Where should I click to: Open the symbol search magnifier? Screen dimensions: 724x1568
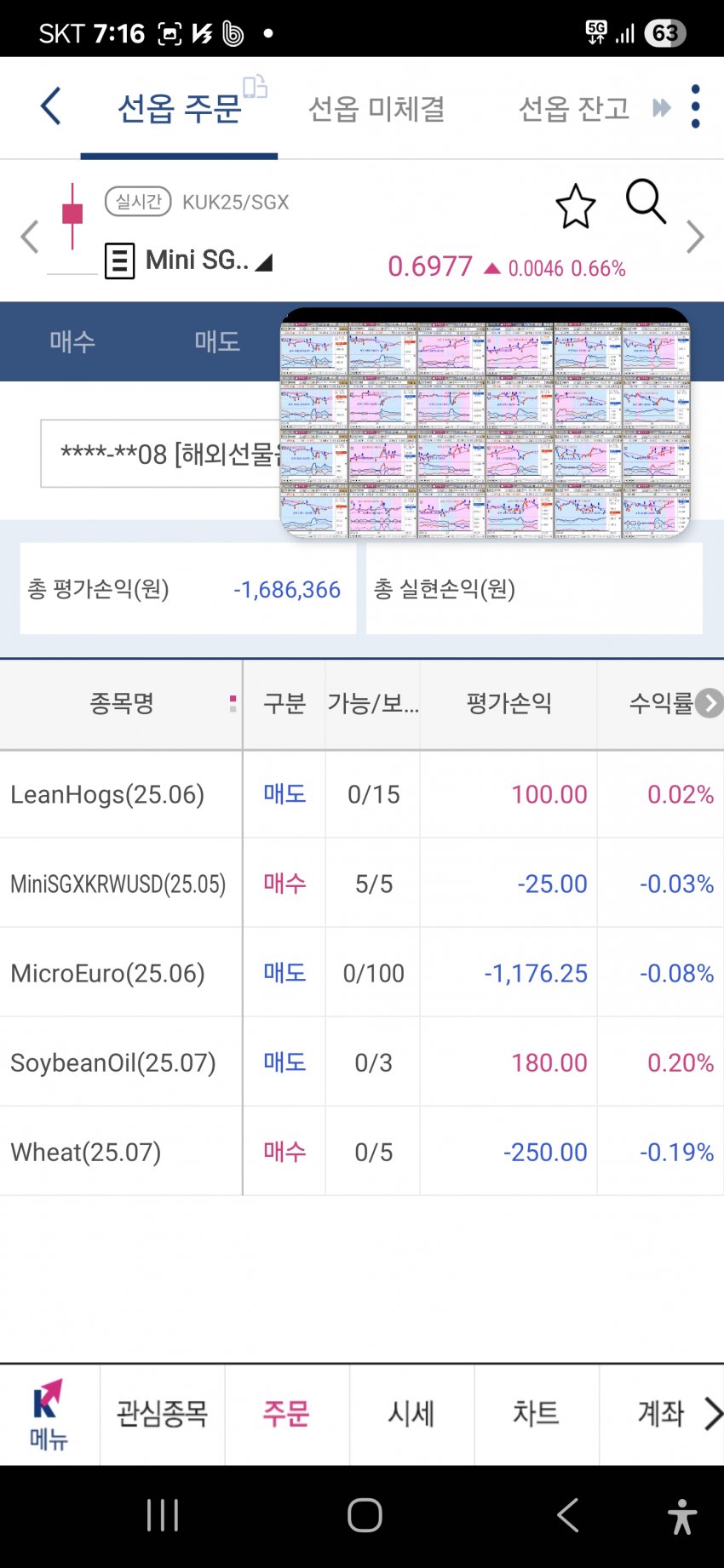point(646,202)
